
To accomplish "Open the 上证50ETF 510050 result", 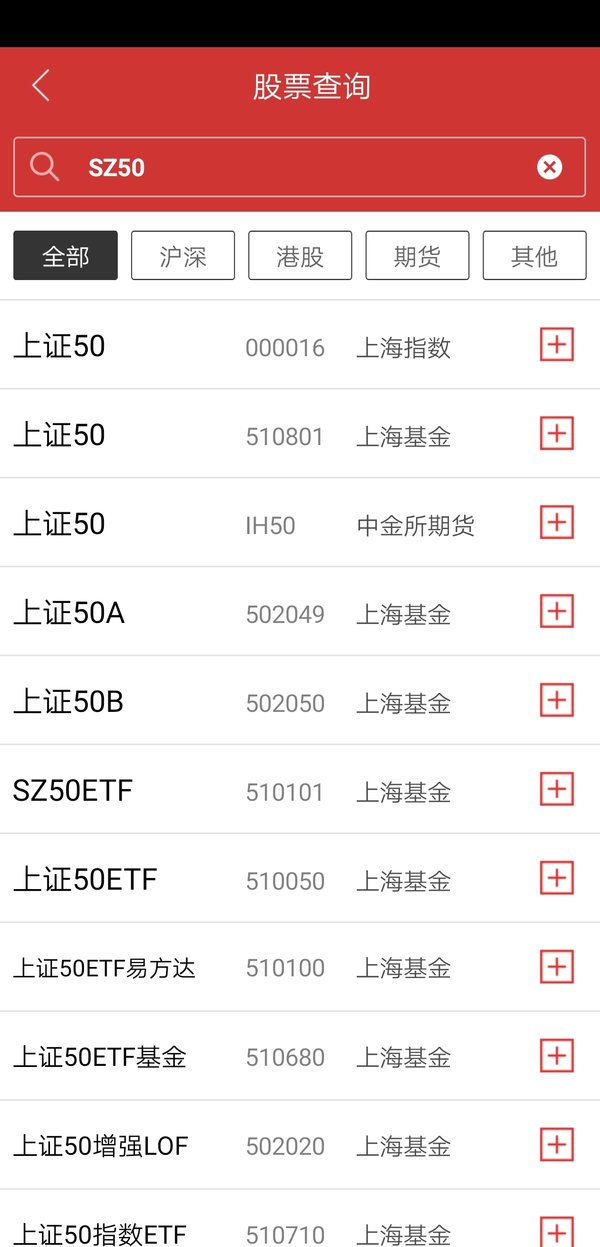I will click(x=300, y=879).
